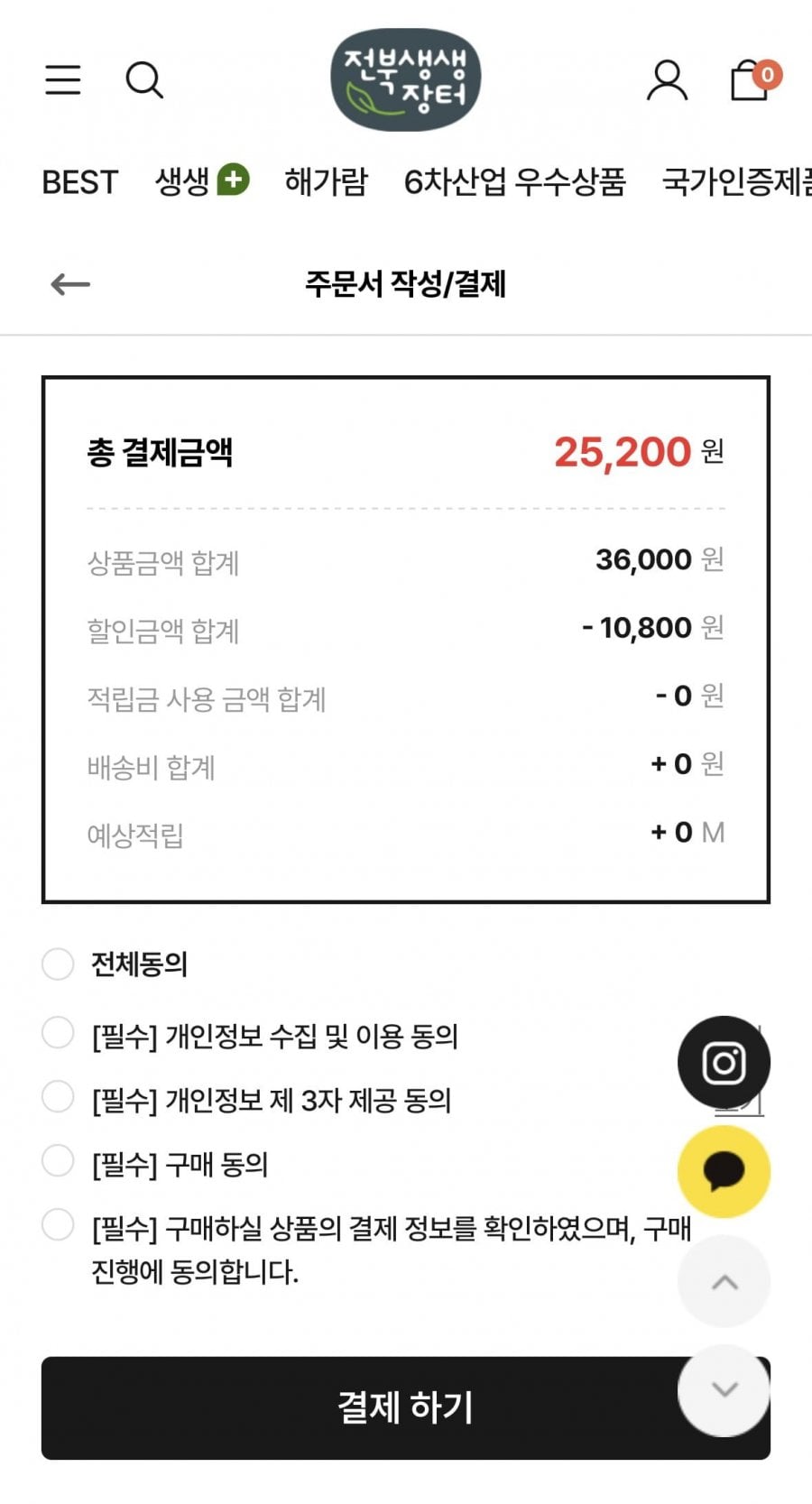The width and height of the screenshot is (812, 1504).
Task: Switch to the 해가람 tab
Action: (326, 182)
